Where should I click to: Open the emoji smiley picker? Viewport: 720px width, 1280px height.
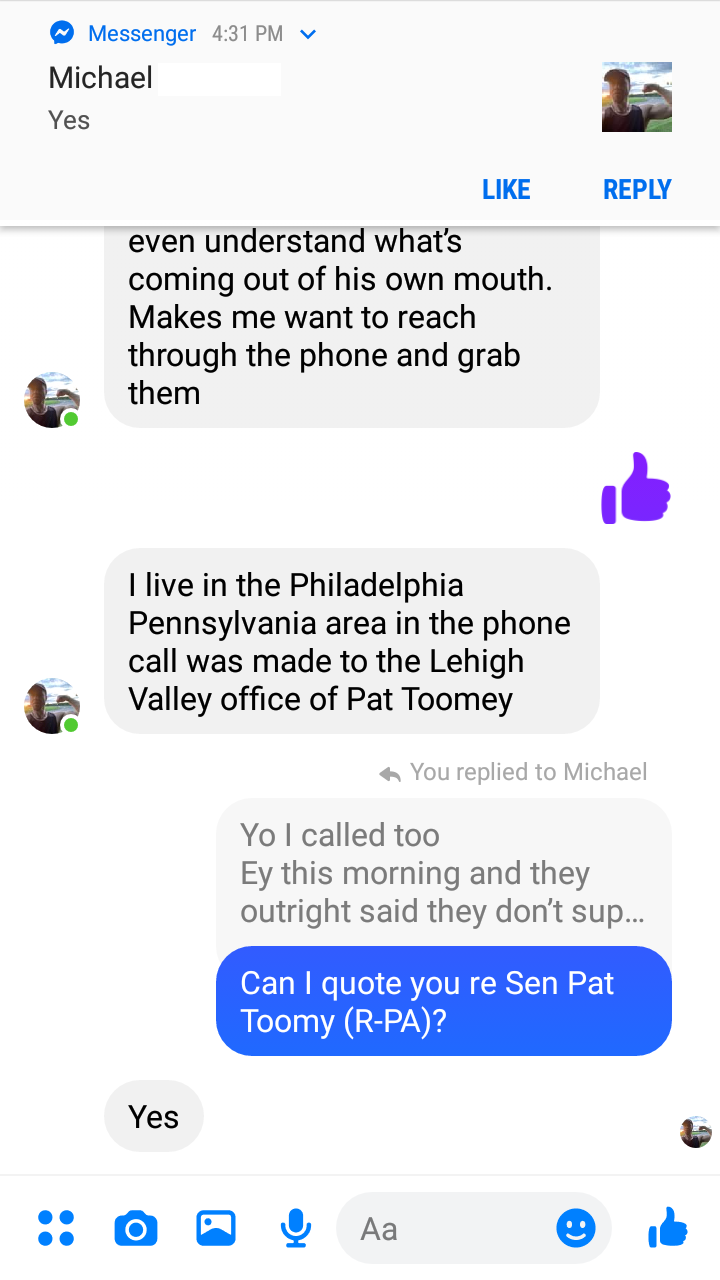576,1228
